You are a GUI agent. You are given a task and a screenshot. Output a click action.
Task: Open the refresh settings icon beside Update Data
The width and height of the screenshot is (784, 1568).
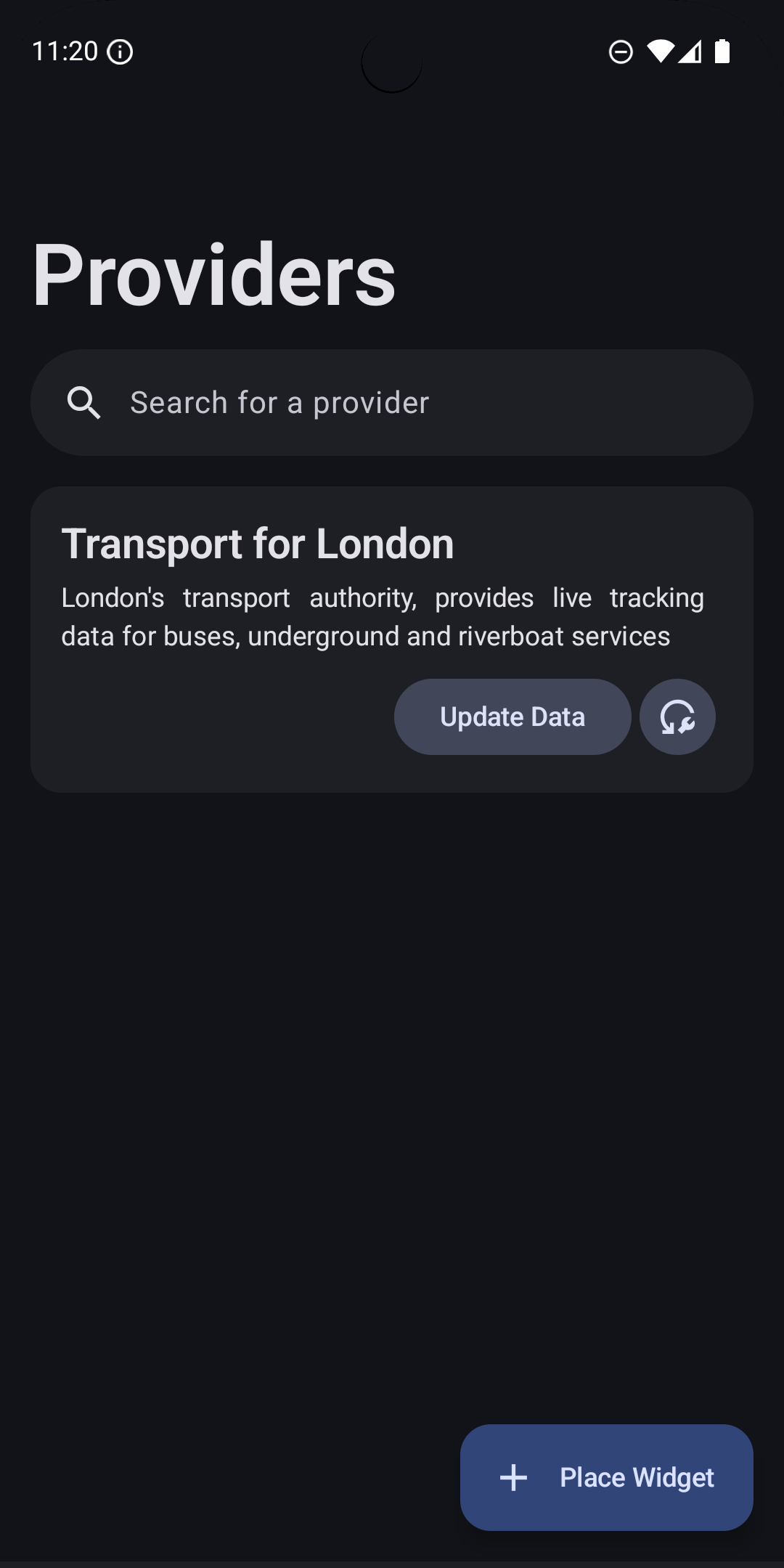(677, 717)
